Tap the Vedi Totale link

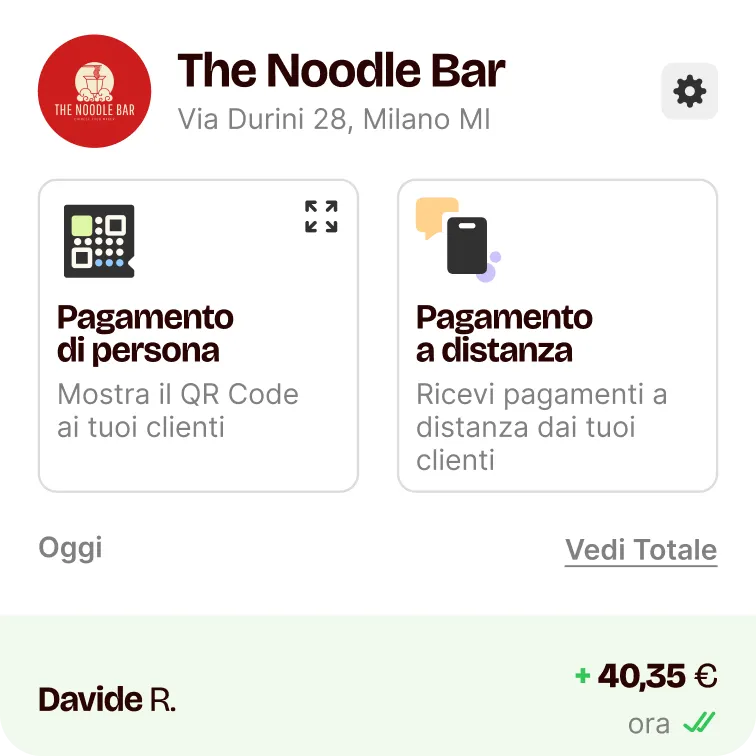(640, 550)
